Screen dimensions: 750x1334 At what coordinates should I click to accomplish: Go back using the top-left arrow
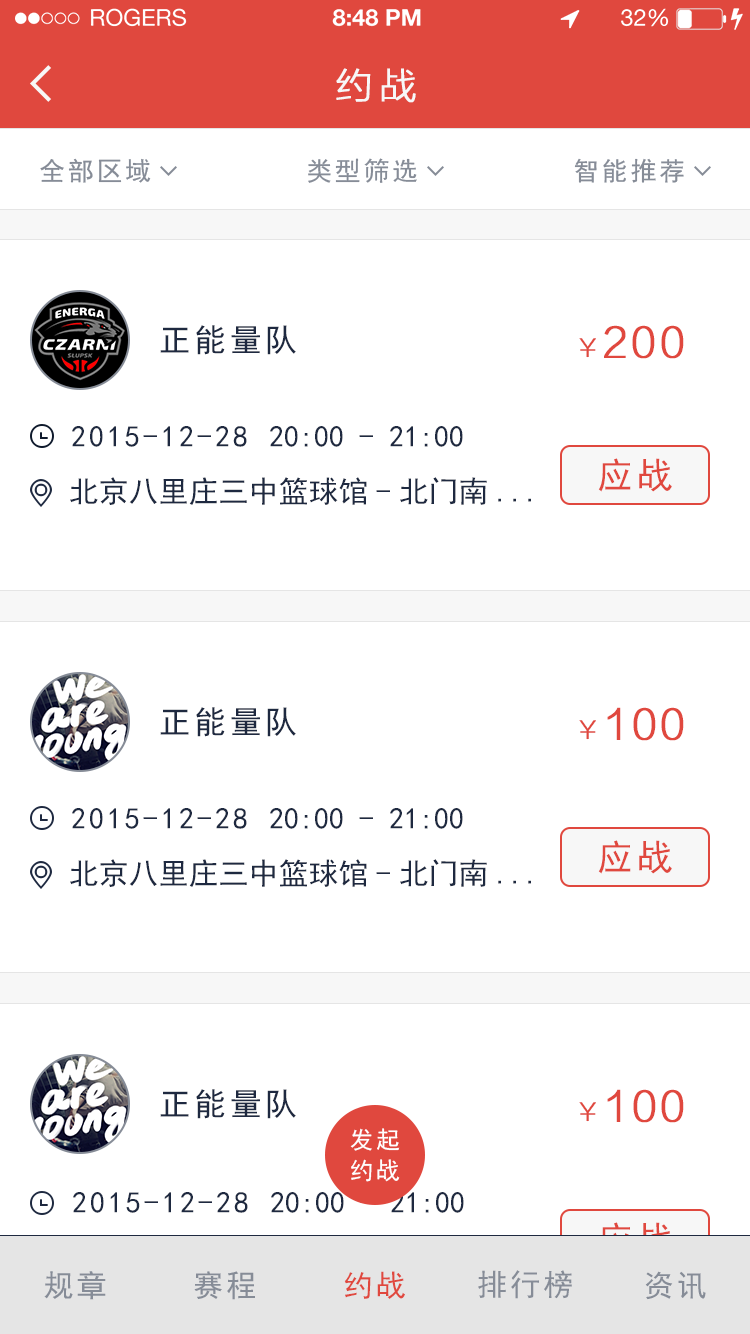tap(41, 85)
